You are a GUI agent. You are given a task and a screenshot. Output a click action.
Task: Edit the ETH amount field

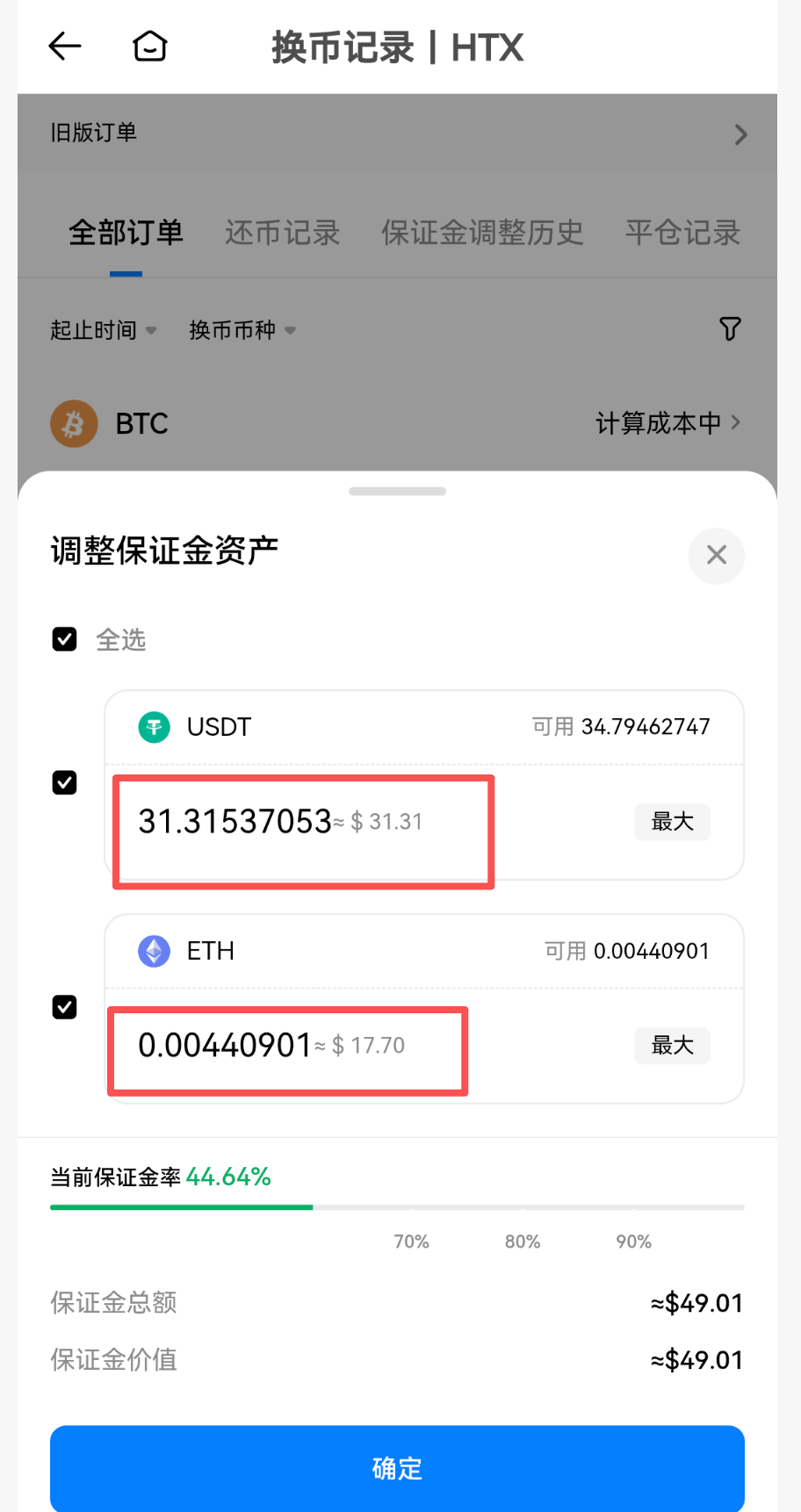click(x=225, y=1046)
